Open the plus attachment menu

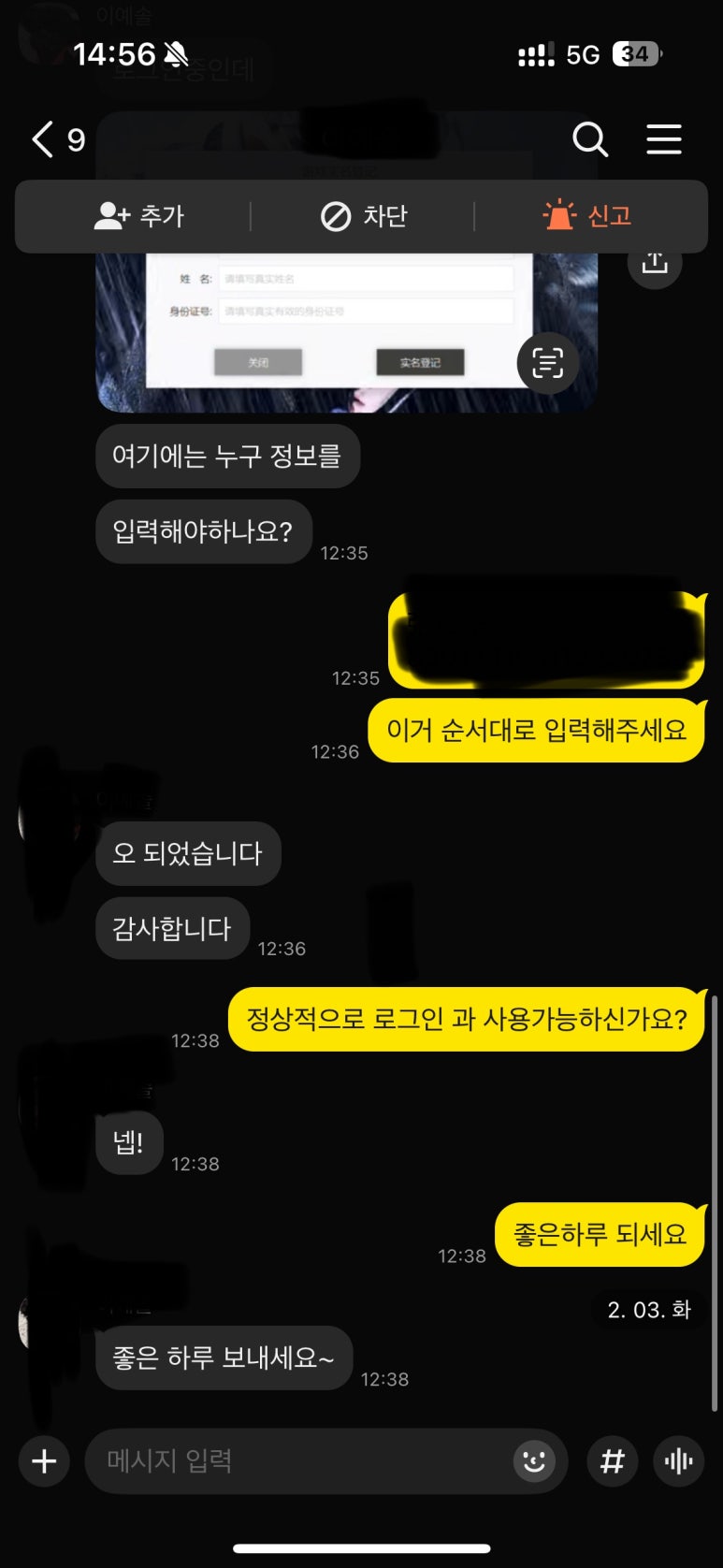tap(44, 1460)
